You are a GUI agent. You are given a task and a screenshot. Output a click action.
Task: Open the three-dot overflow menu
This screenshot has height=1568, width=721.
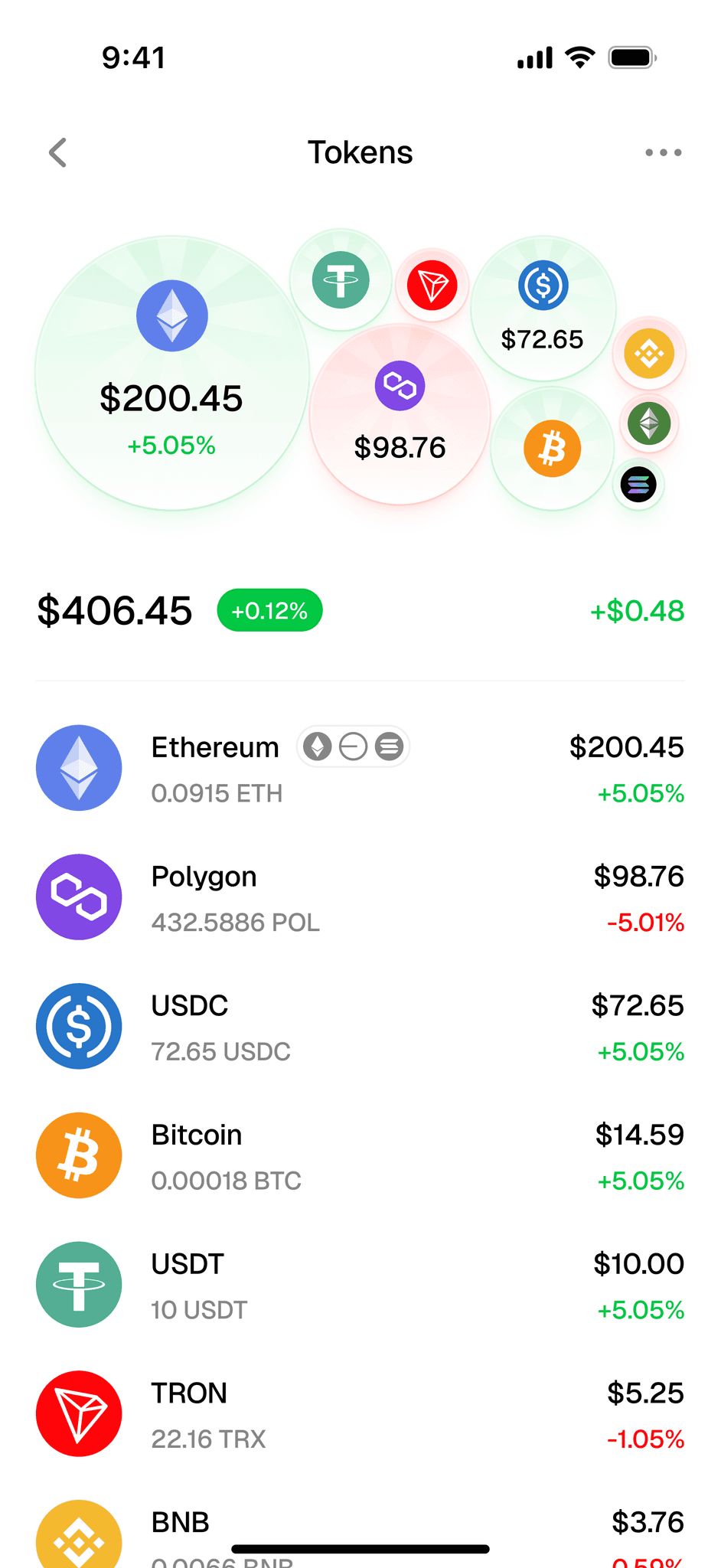[x=663, y=152]
